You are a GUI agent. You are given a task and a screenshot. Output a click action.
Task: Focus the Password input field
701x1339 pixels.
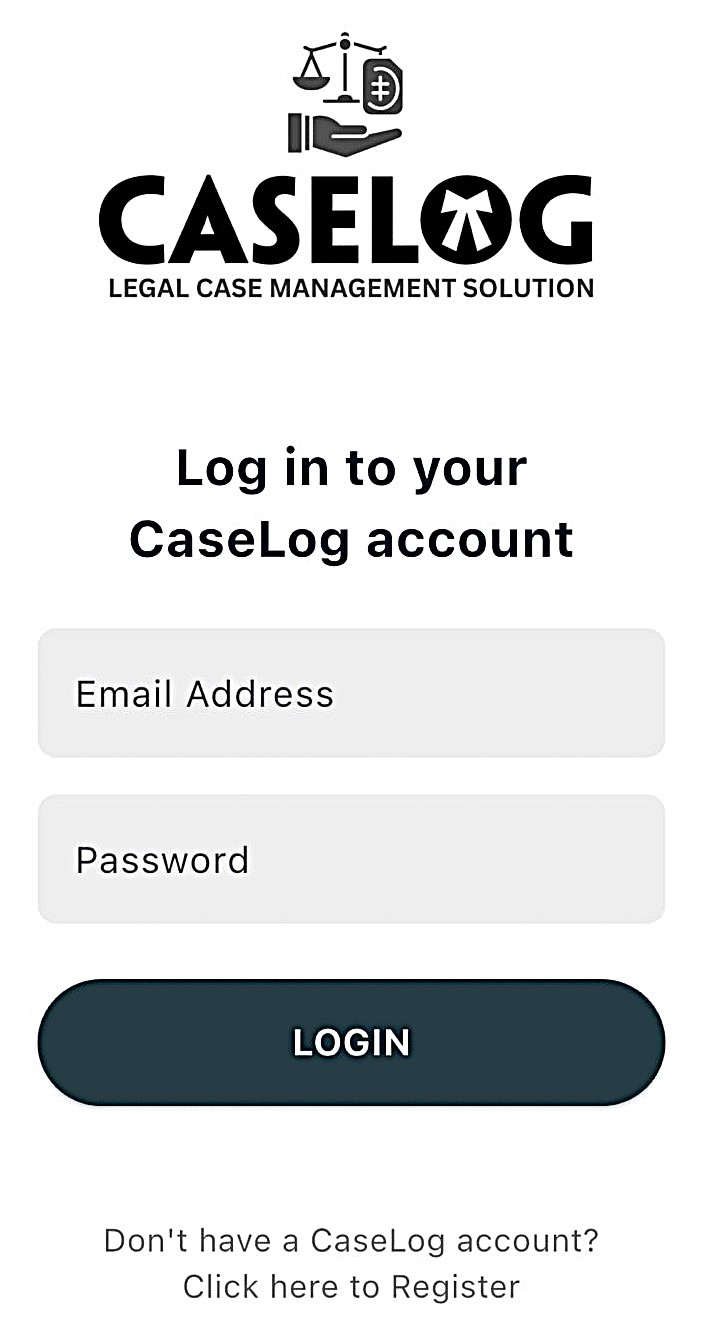350,859
